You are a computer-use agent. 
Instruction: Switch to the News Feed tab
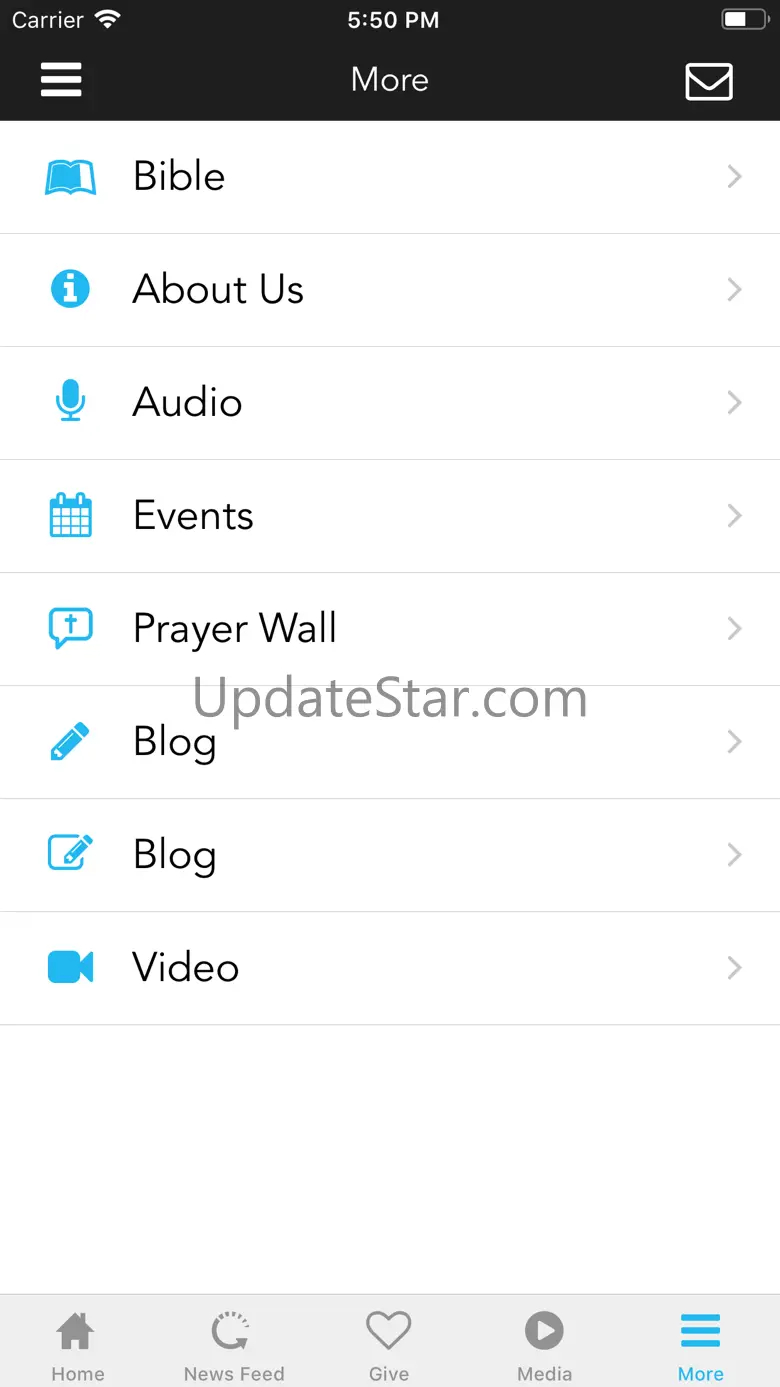tap(233, 1345)
